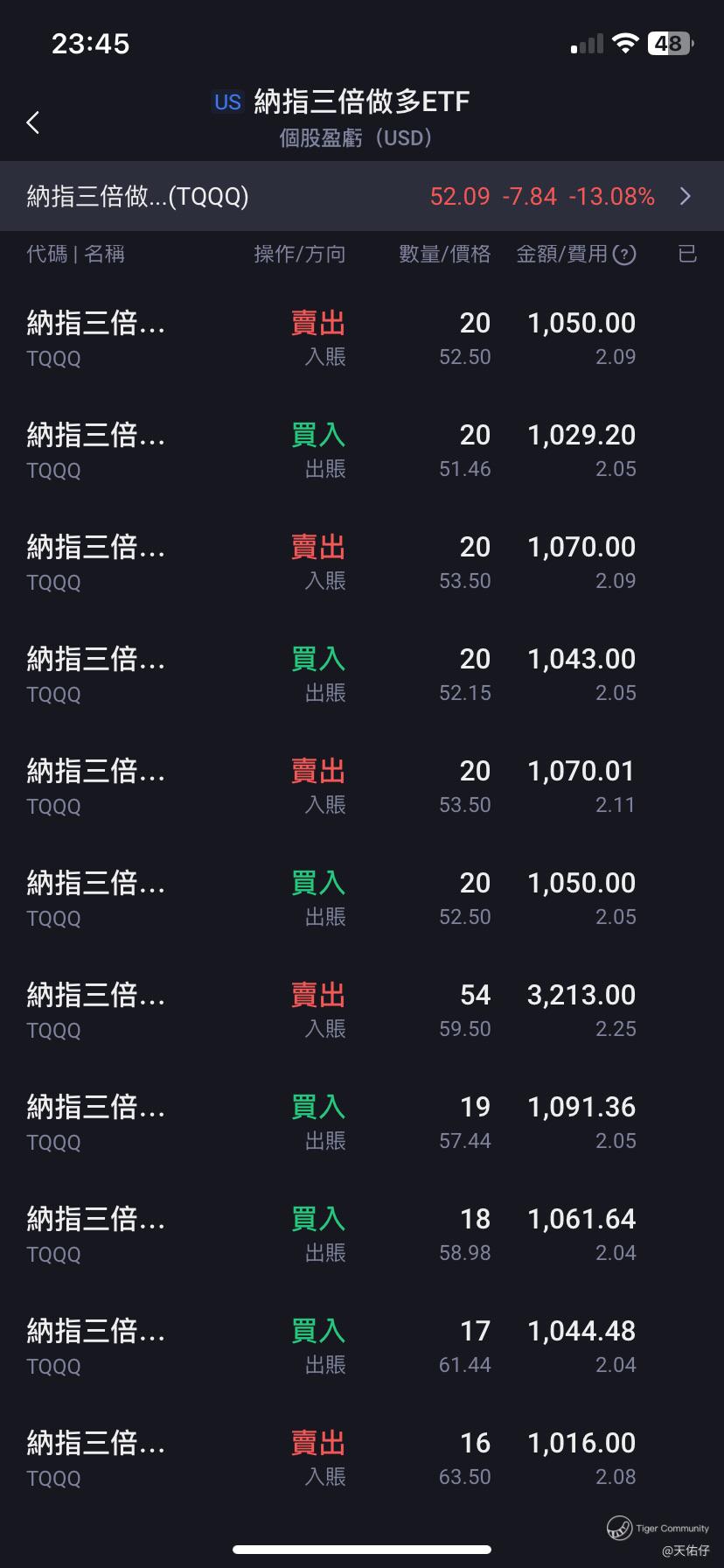Screen dimensions: 724x1568
Task: Open the 買入 trade at 51.46
Action: pos(362,451)
